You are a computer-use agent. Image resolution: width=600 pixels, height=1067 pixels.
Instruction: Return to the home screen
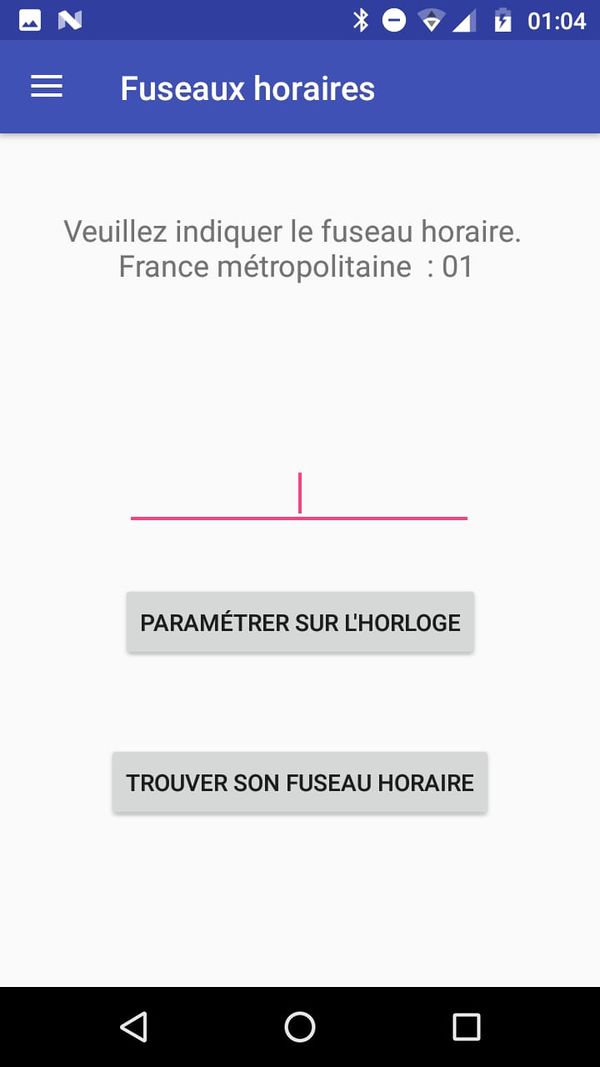pos(300,1026)
